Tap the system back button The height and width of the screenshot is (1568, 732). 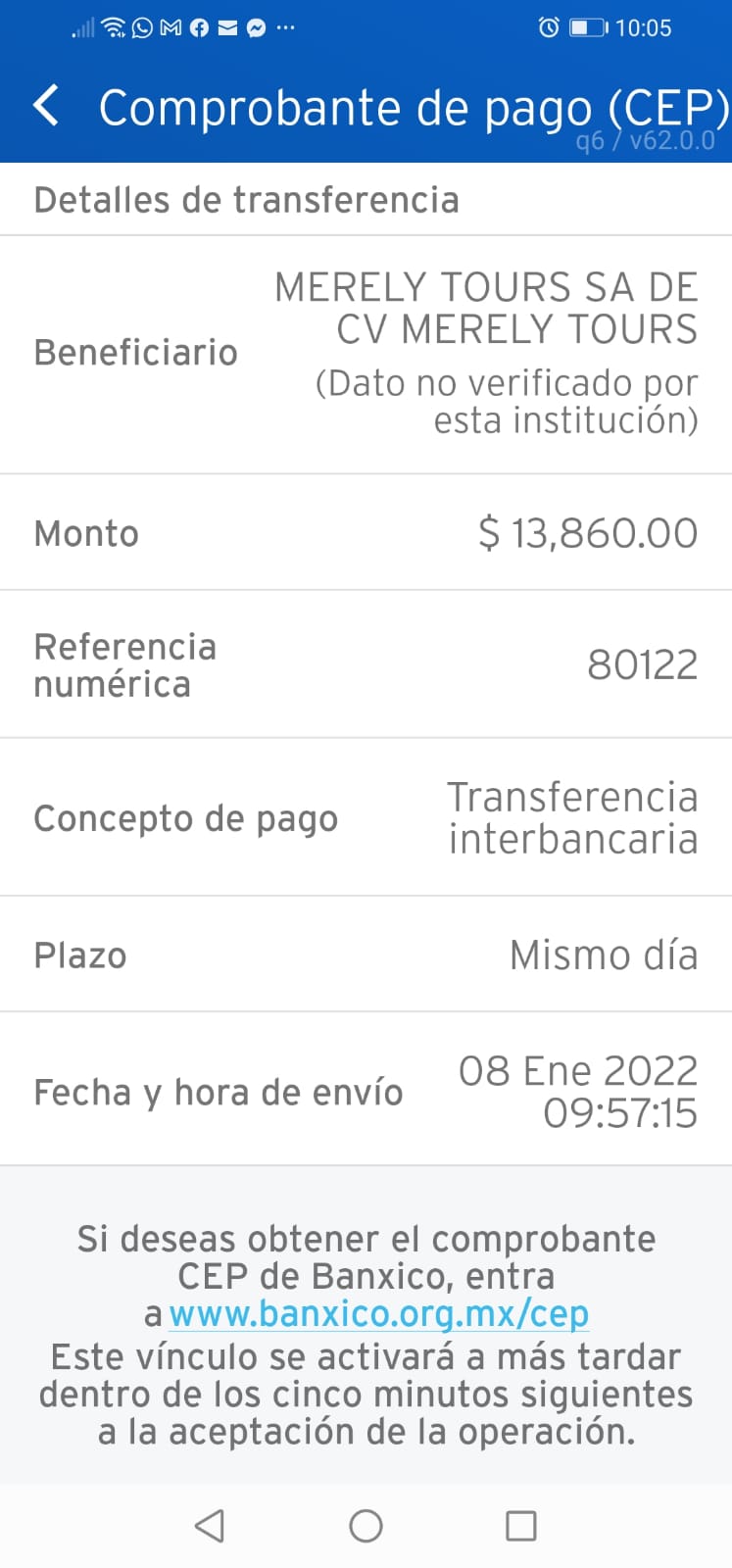(210, 1526)
